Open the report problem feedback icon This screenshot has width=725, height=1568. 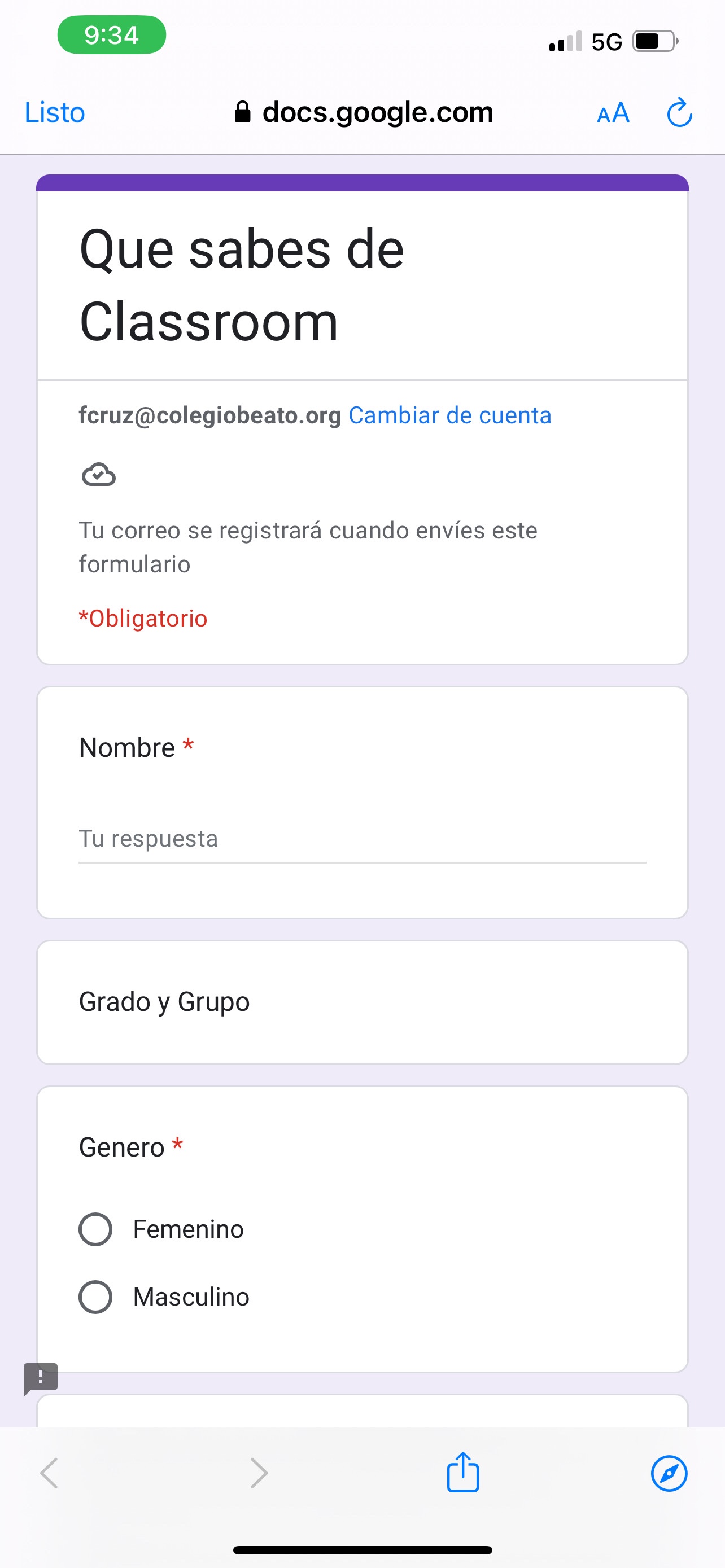(40, 1377)
